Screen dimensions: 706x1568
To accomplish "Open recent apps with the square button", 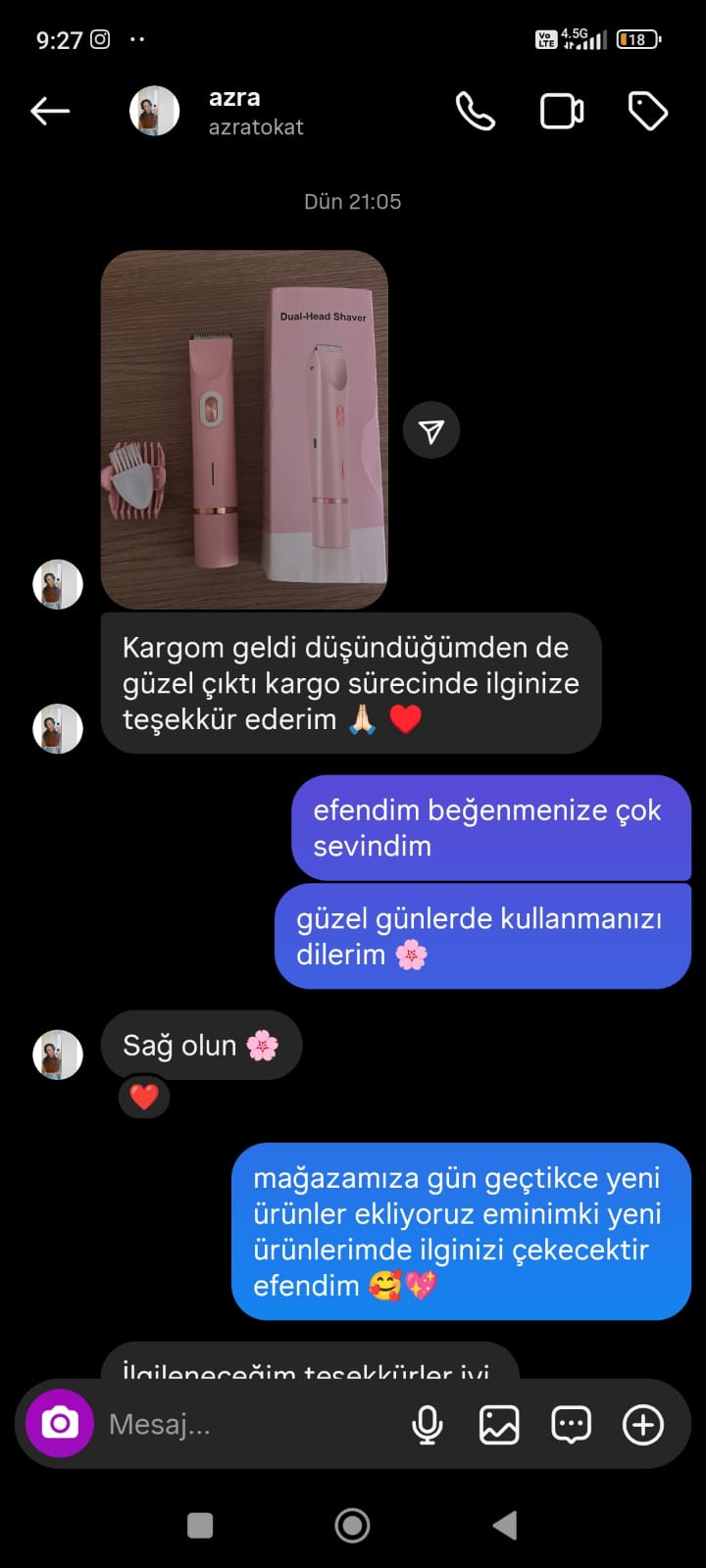I will point(200,1525).
